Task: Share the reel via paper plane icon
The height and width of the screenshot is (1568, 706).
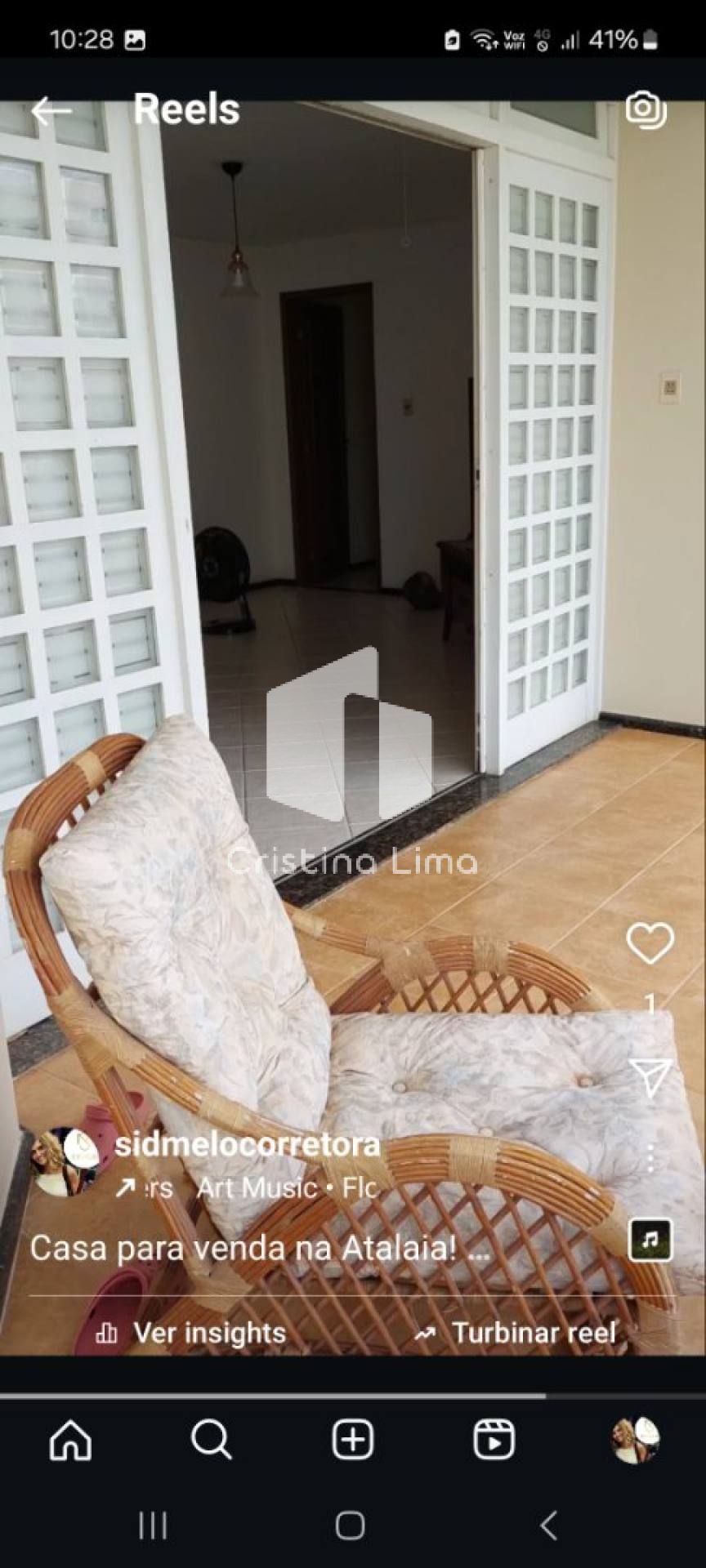Action: 650,1078
